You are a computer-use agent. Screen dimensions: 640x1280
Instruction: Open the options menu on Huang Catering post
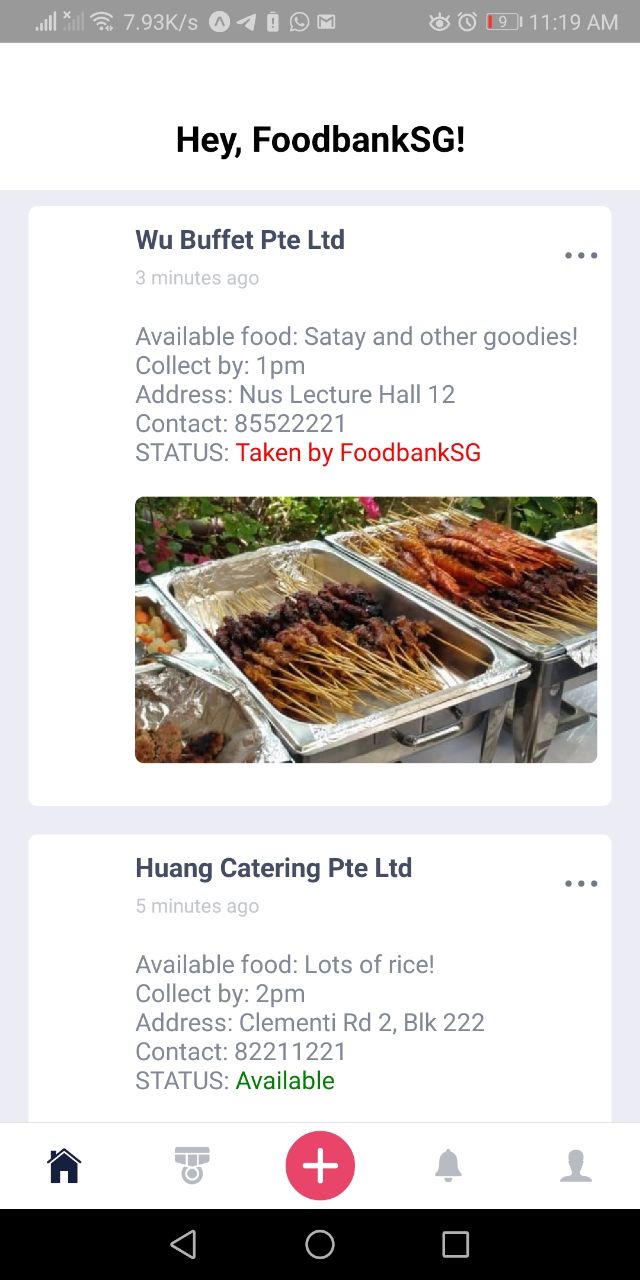pos(581,884)
